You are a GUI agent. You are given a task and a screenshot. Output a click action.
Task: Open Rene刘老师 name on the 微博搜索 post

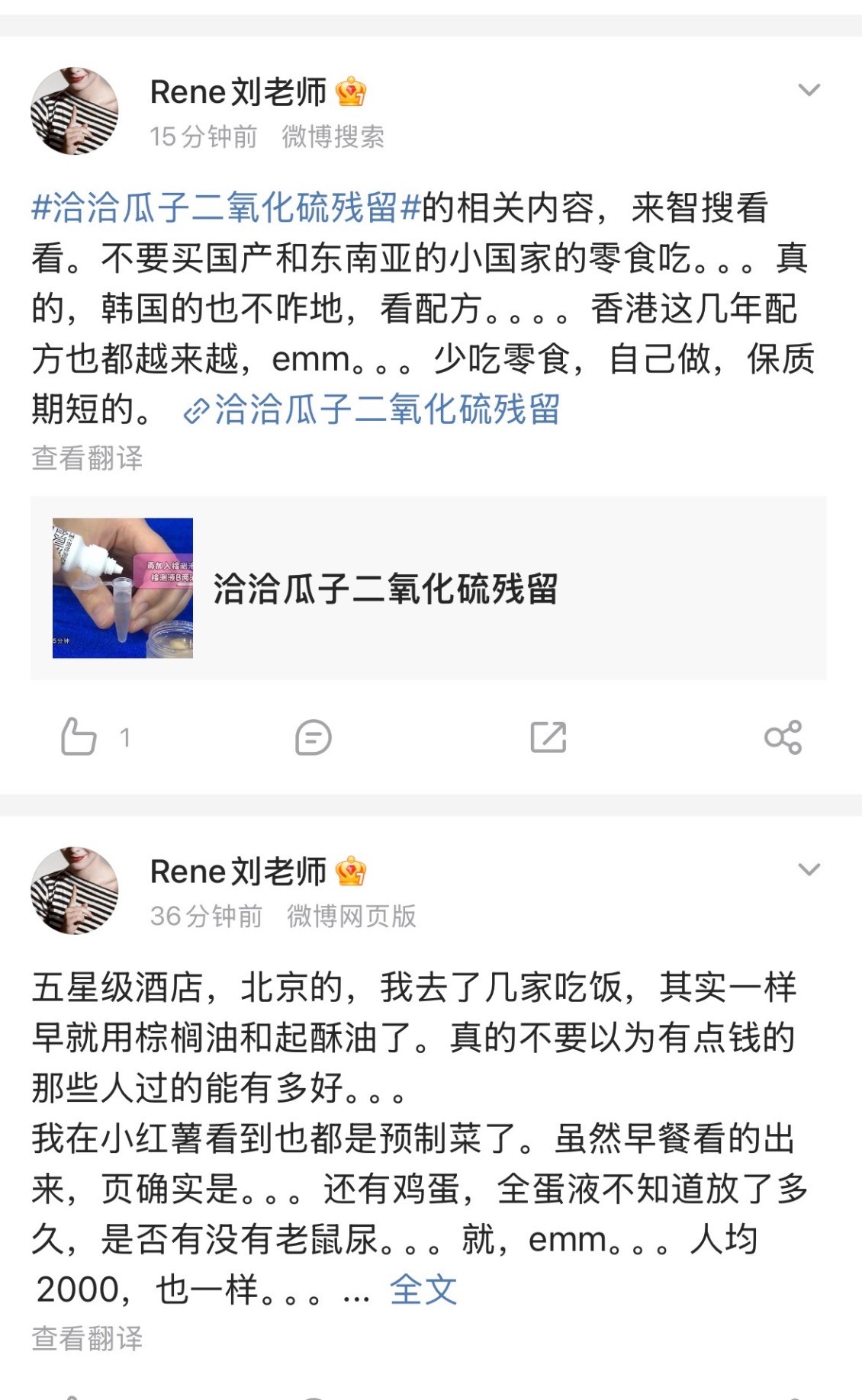pos(238,92)
